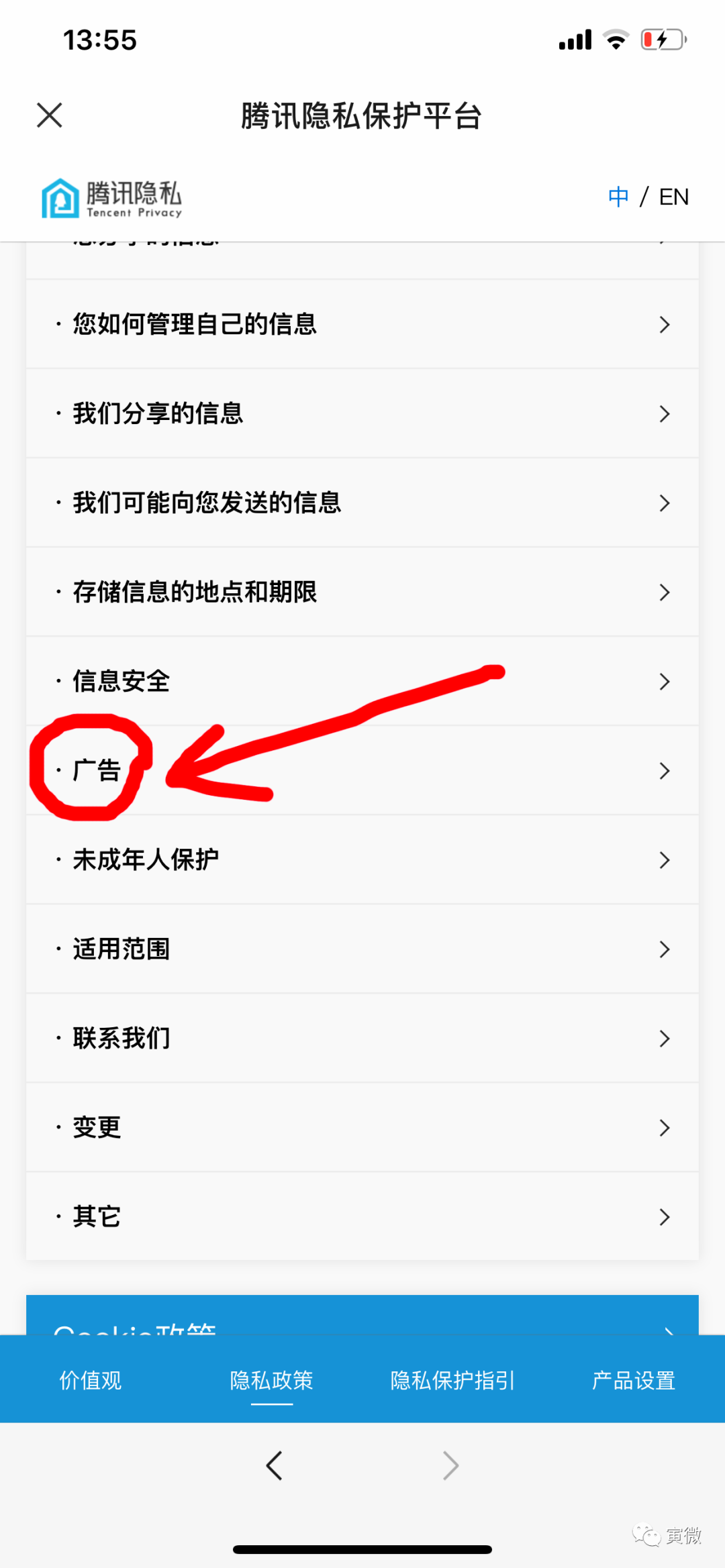The width and height of the screenshot is (725, 1568).
Task: Open the 广告 section
Action: 362,770
